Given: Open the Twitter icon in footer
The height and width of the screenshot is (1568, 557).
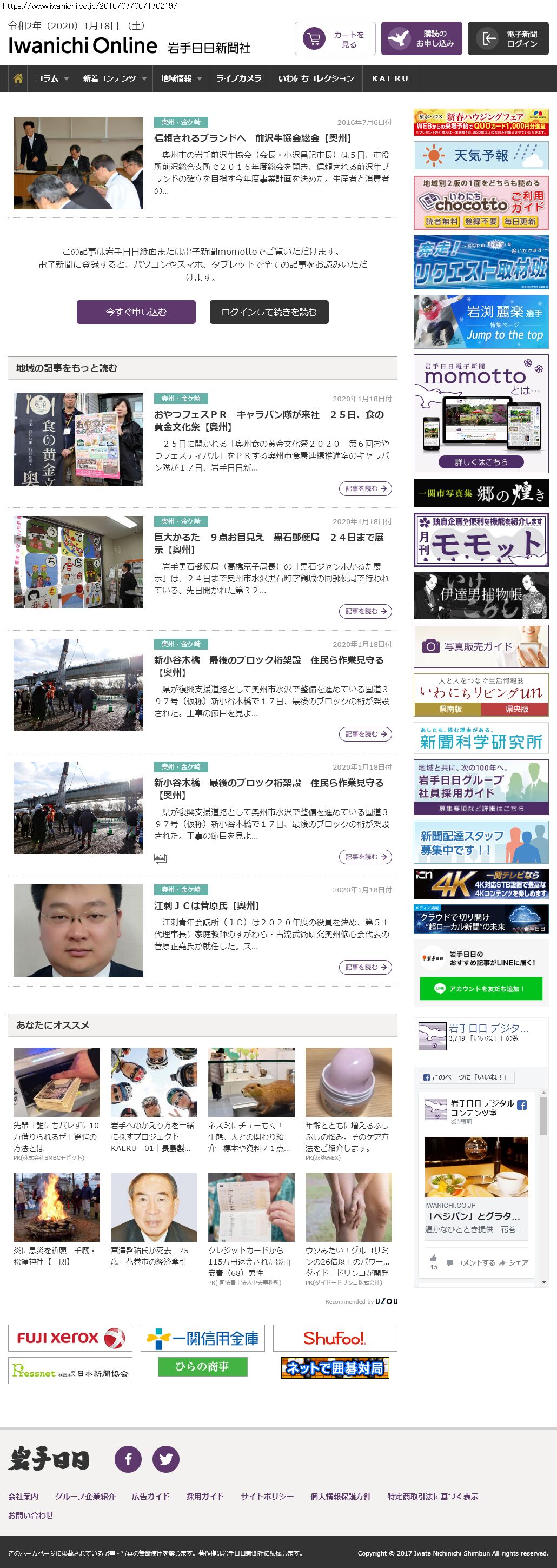Looking at the screenshot, I should [x=165, y=1458].
